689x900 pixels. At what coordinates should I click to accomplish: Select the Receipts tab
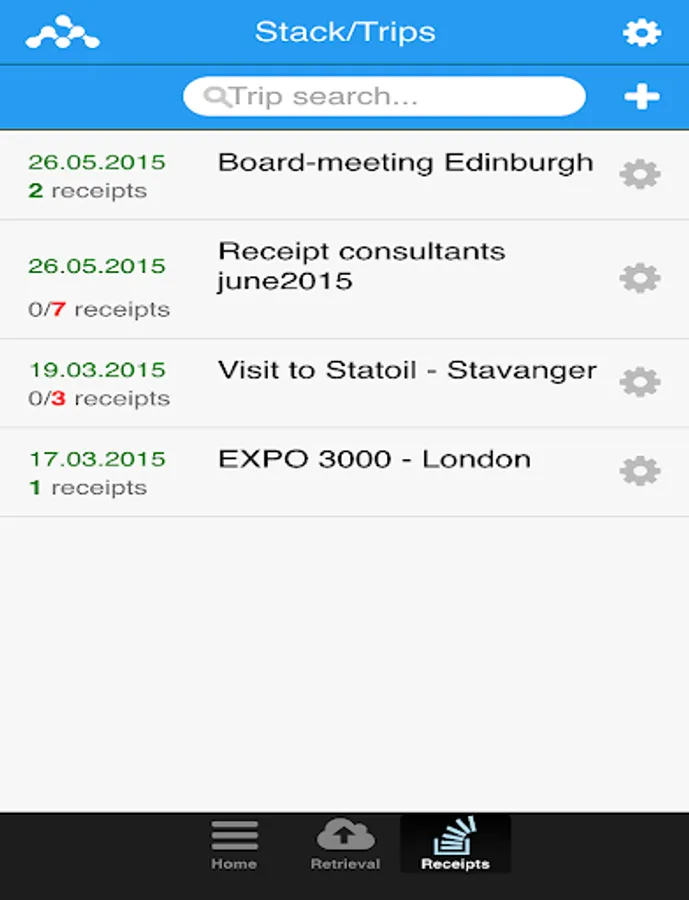pyautogui.click(x=455, y=845)
